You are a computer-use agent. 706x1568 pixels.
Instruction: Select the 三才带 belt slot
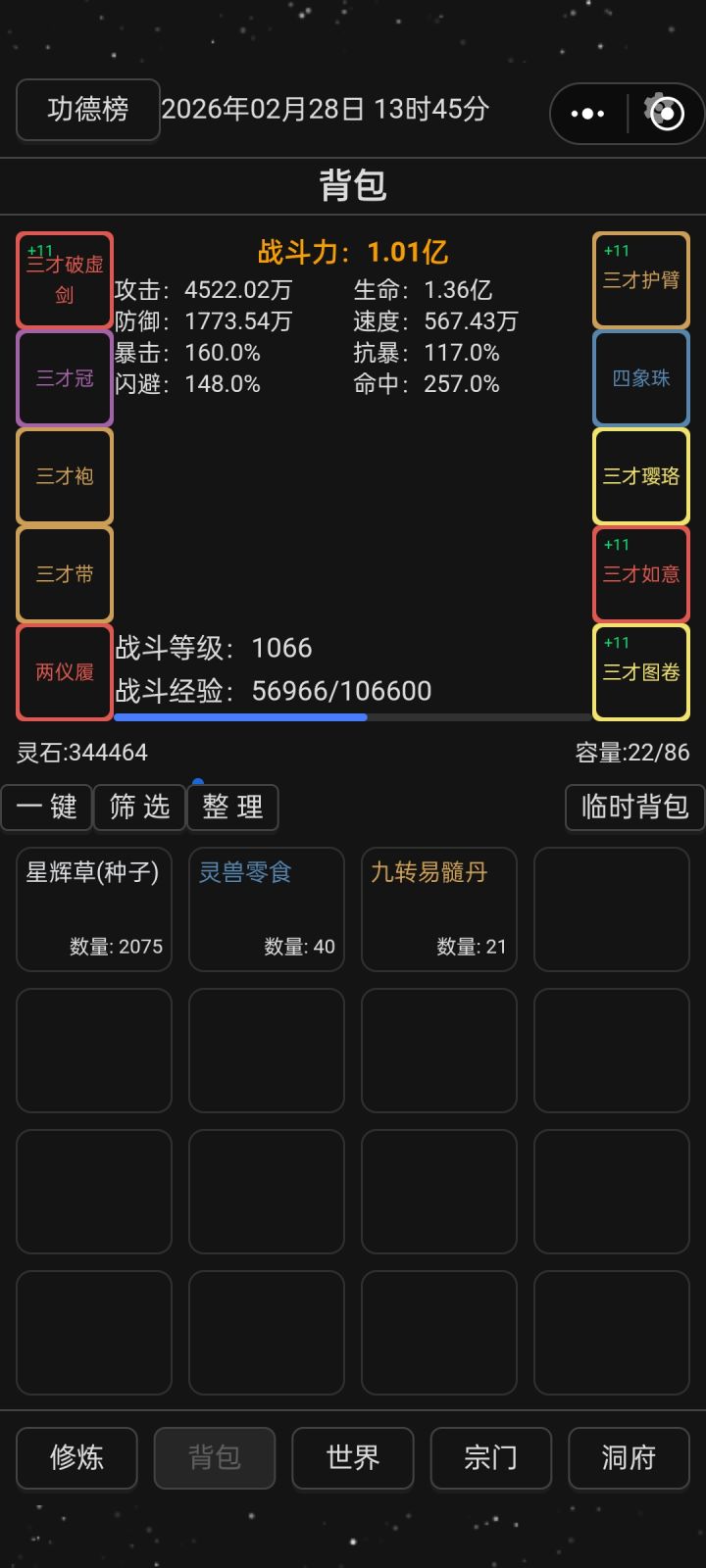click(x=64, y=574)
